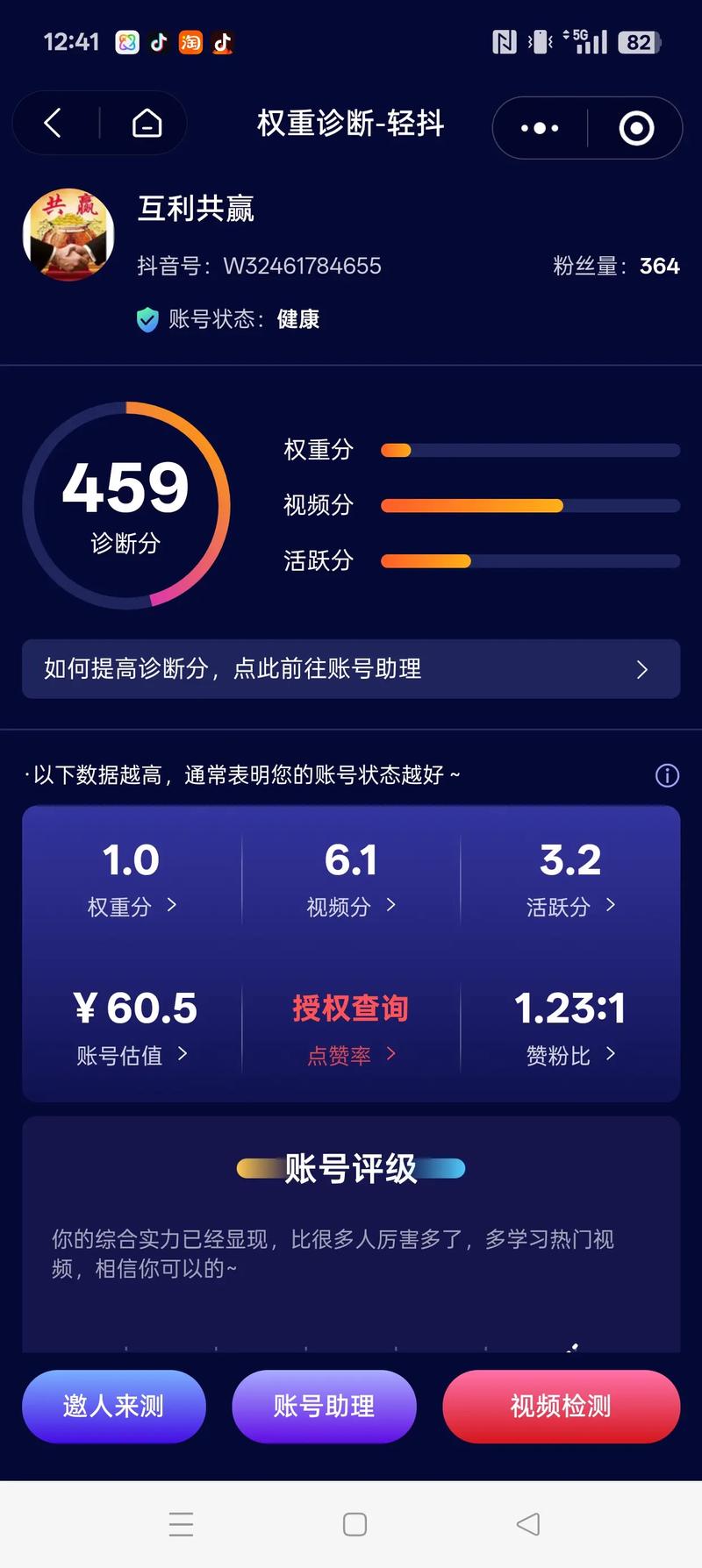Start 视频检测
The width and height of the screenshot is (702, 1568).
point(561,1406)
